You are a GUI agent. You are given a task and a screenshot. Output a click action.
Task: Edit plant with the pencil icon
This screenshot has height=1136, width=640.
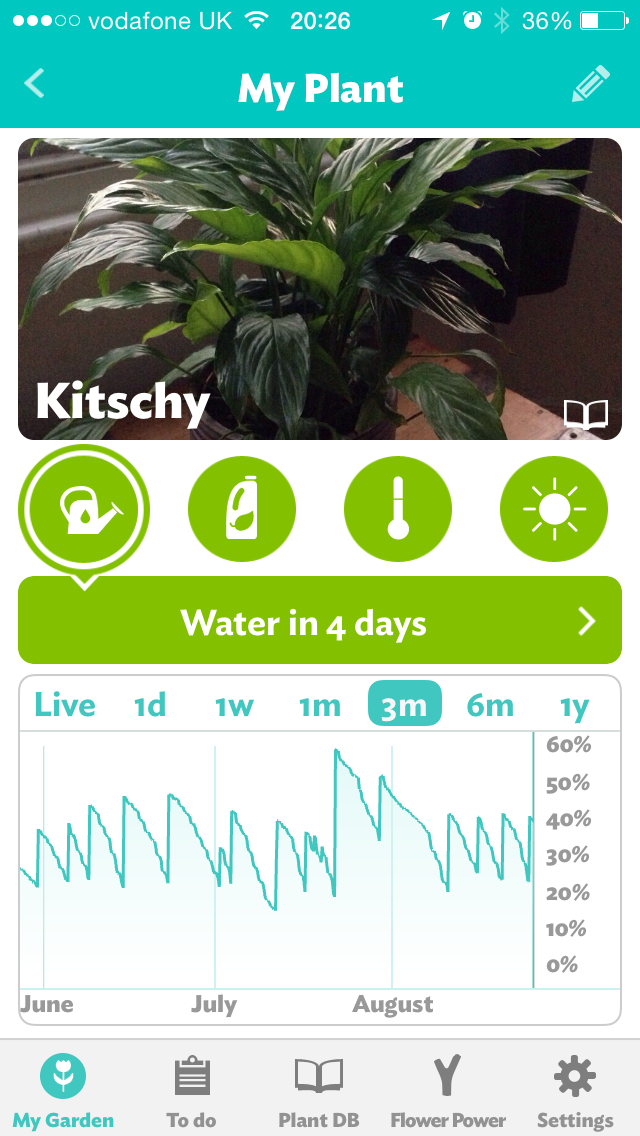point(591,84)
